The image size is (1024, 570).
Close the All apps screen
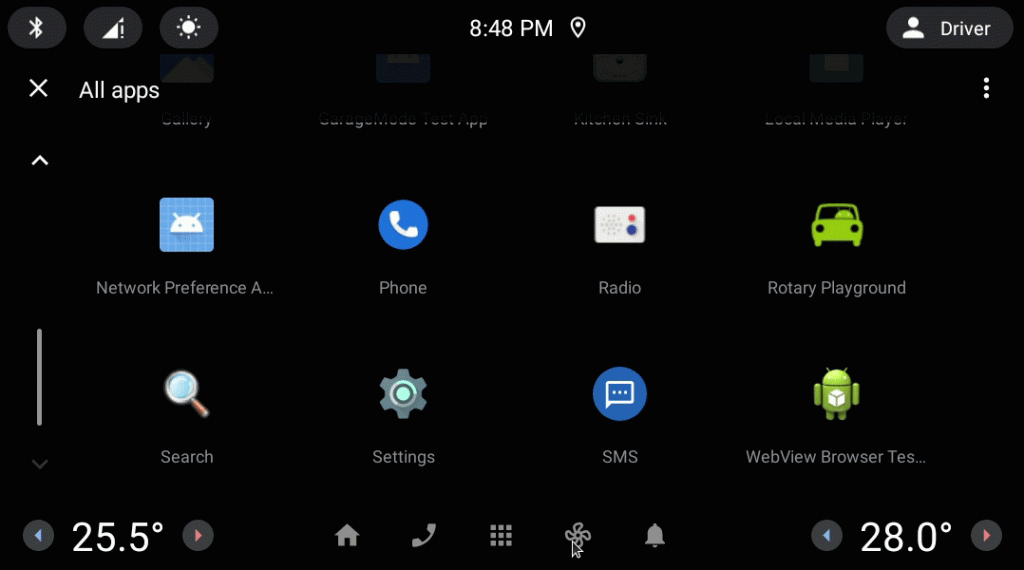coord(38,89)
